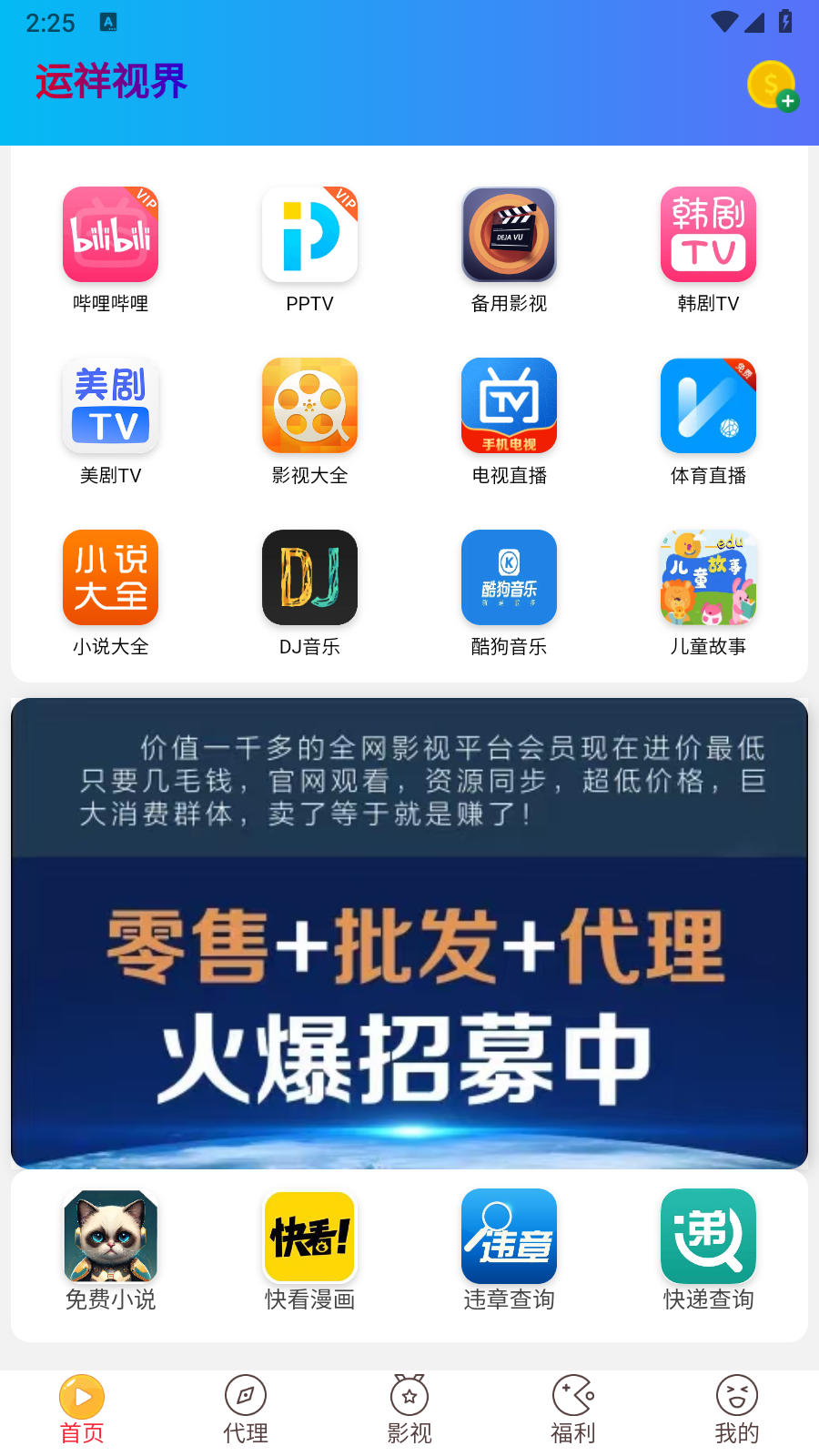The height and width of the screenshot is (1456, 819).
Task: Launch 影视大全 film reel icon
Action: [309, 405]
